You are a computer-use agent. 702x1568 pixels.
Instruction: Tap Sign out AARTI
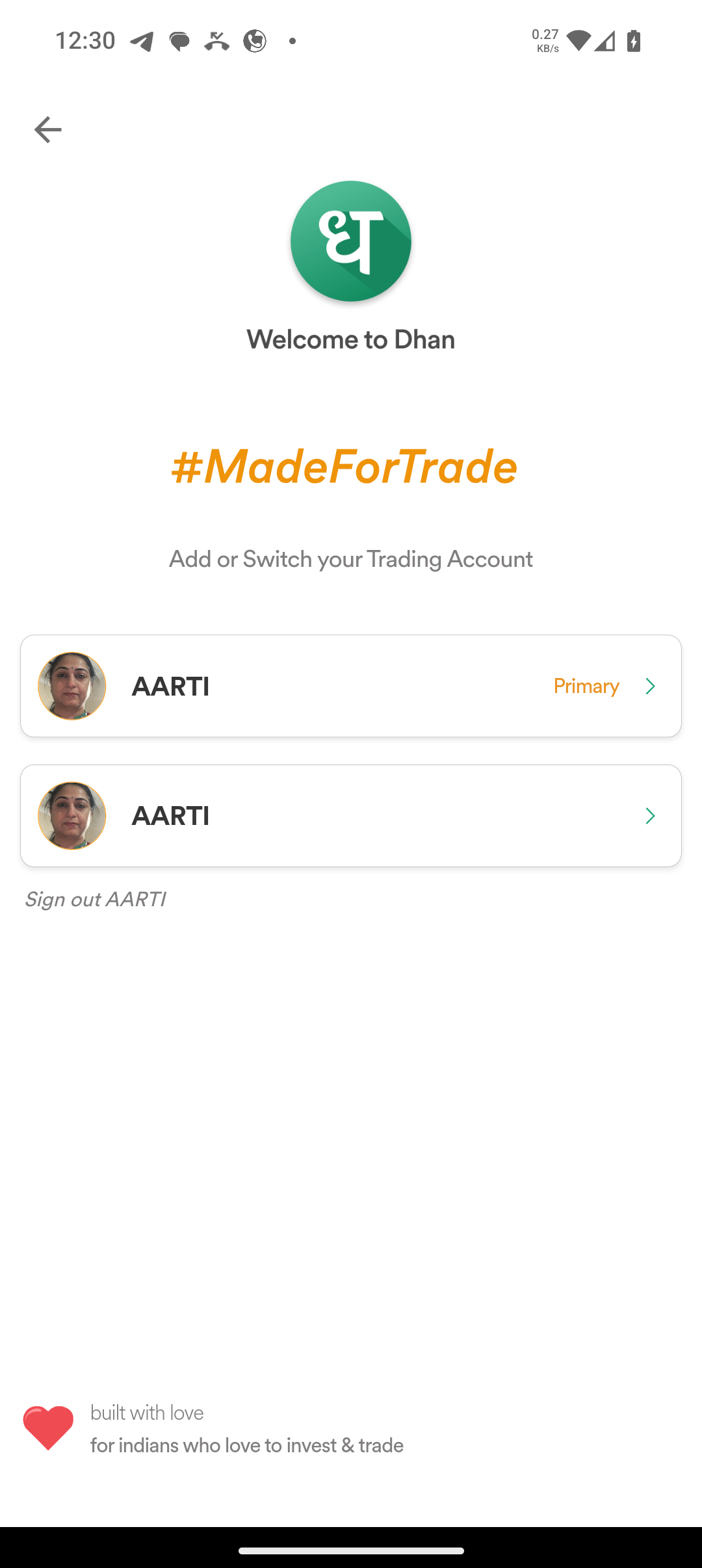pos(95,900)
